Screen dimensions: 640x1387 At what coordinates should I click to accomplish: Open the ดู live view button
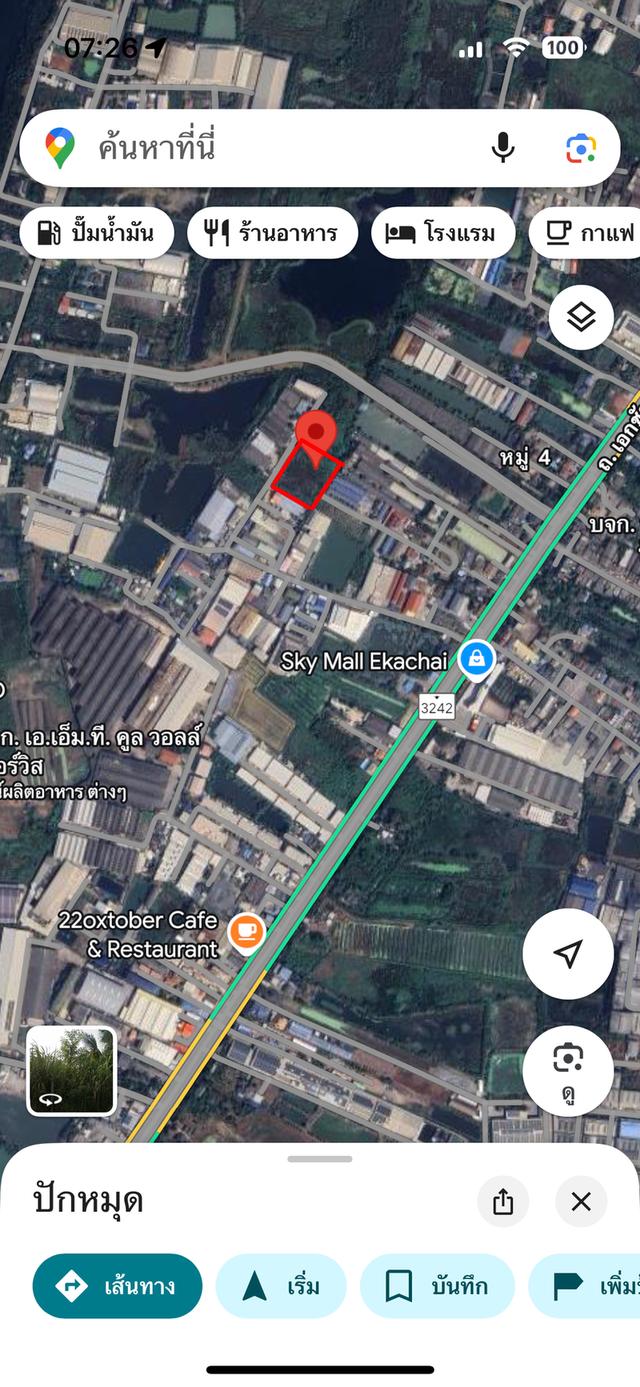click(x=567, y=1069)
